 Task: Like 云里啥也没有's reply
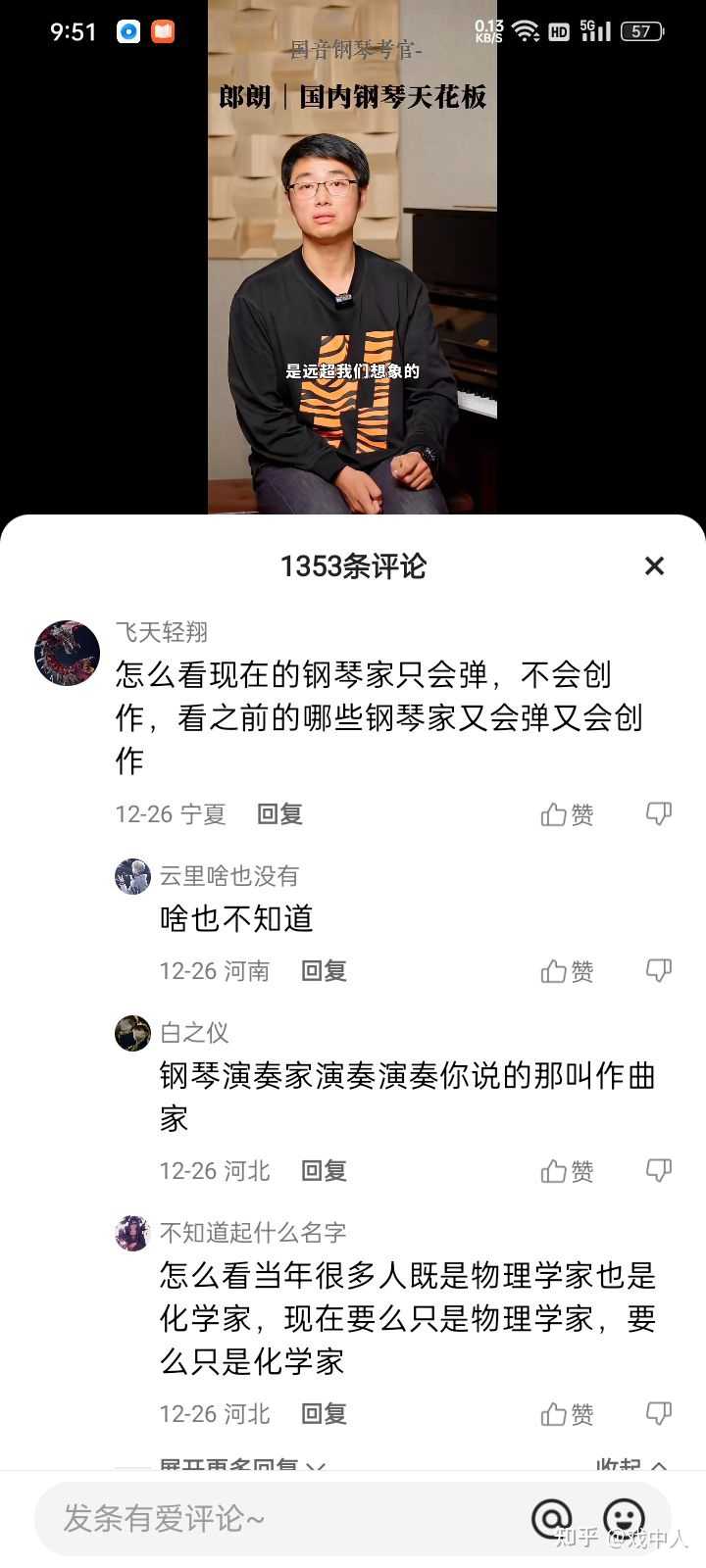click(x=567, y=971)
